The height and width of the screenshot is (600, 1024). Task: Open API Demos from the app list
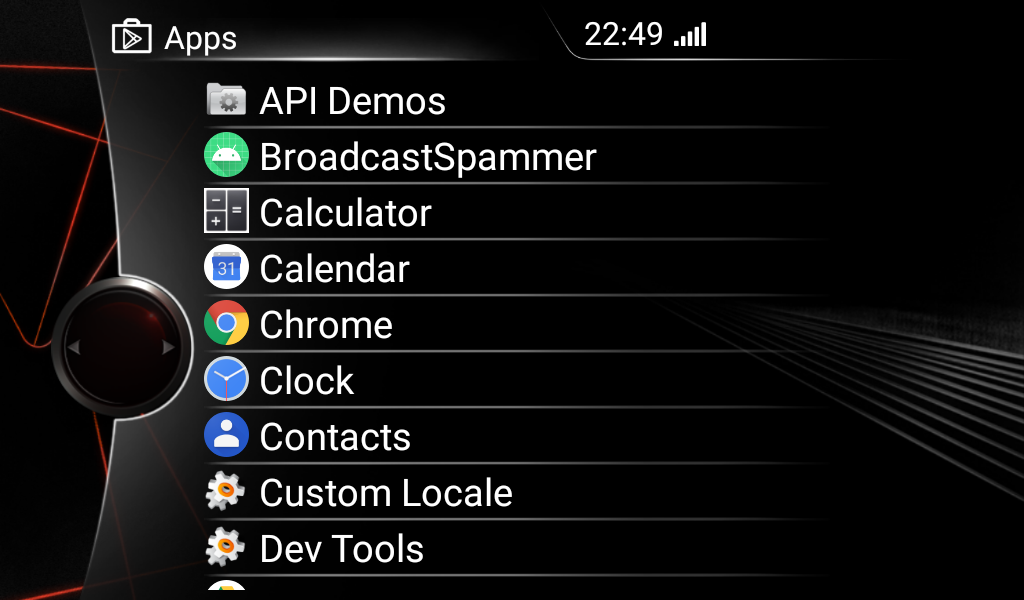click(x=352, y=101)
